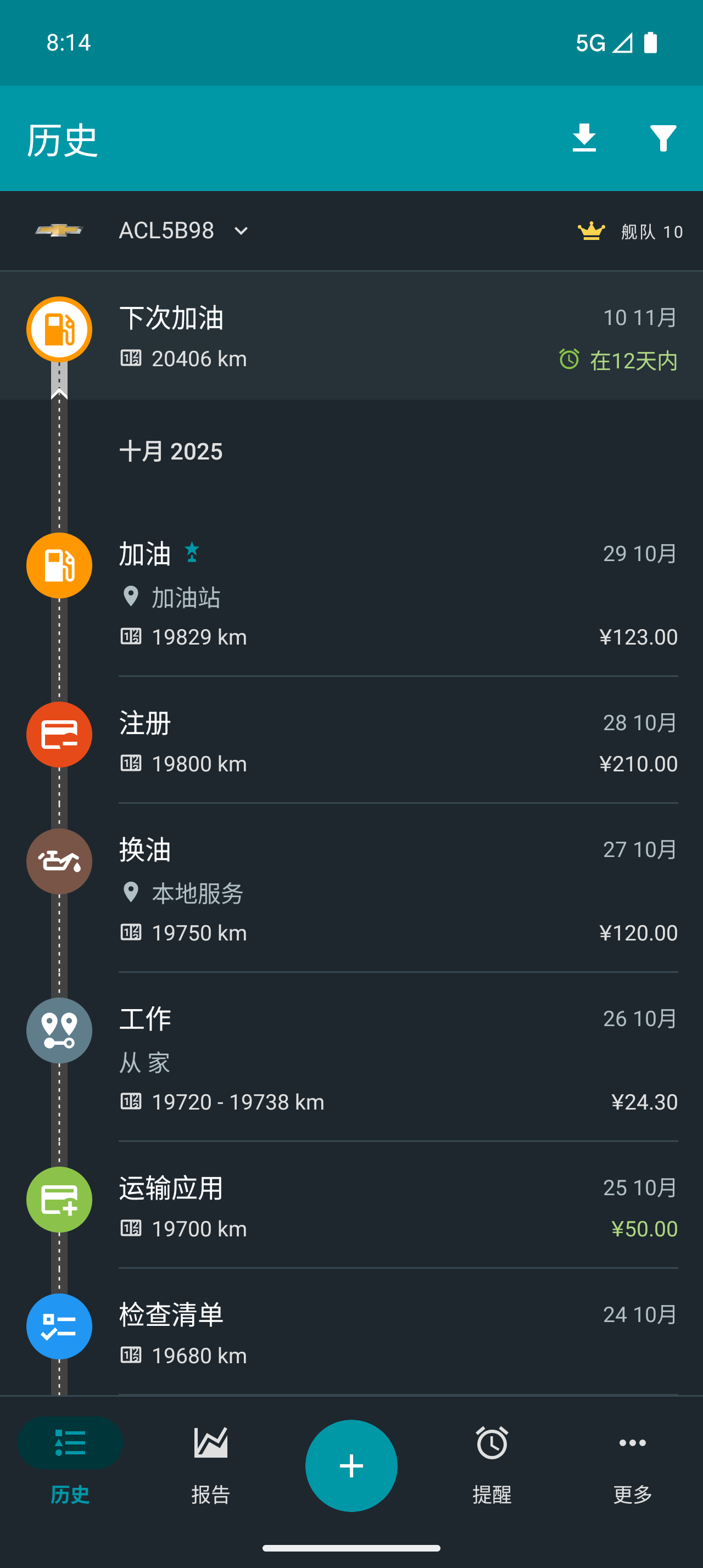Open the 舰队 10 crown badge
The height and width of the screenshot is (1568, 703).
(630, 231)
